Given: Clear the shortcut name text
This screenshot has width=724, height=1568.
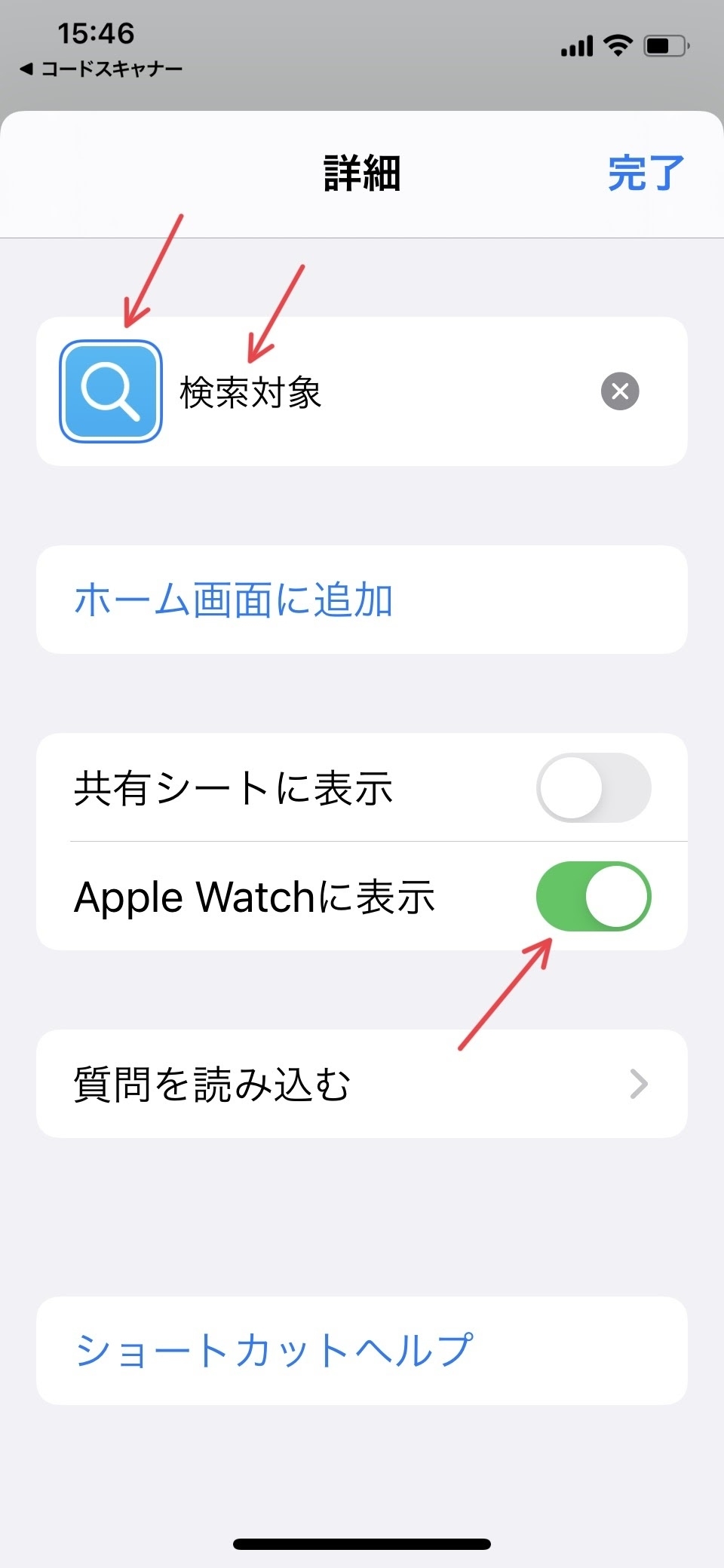Looking at the screenshot, I should point(620,391).
